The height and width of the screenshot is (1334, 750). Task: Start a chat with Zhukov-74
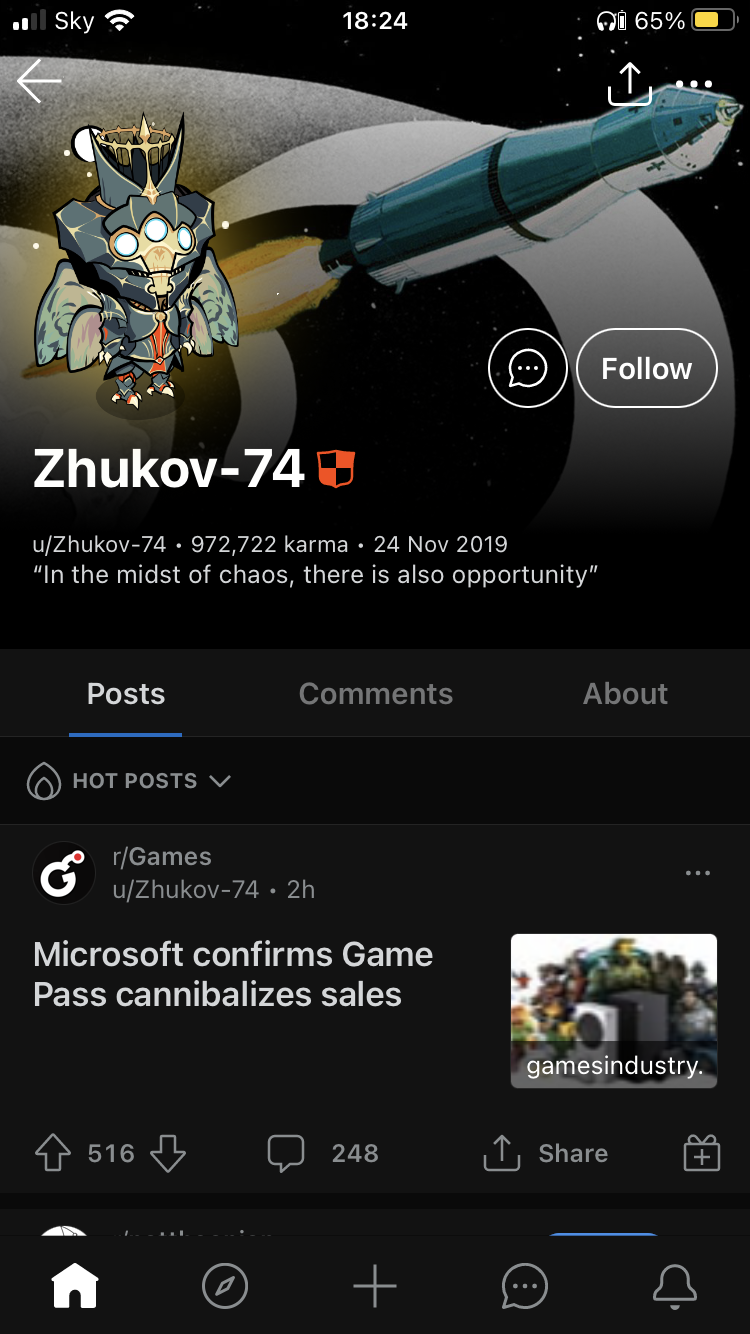[528, 369]
